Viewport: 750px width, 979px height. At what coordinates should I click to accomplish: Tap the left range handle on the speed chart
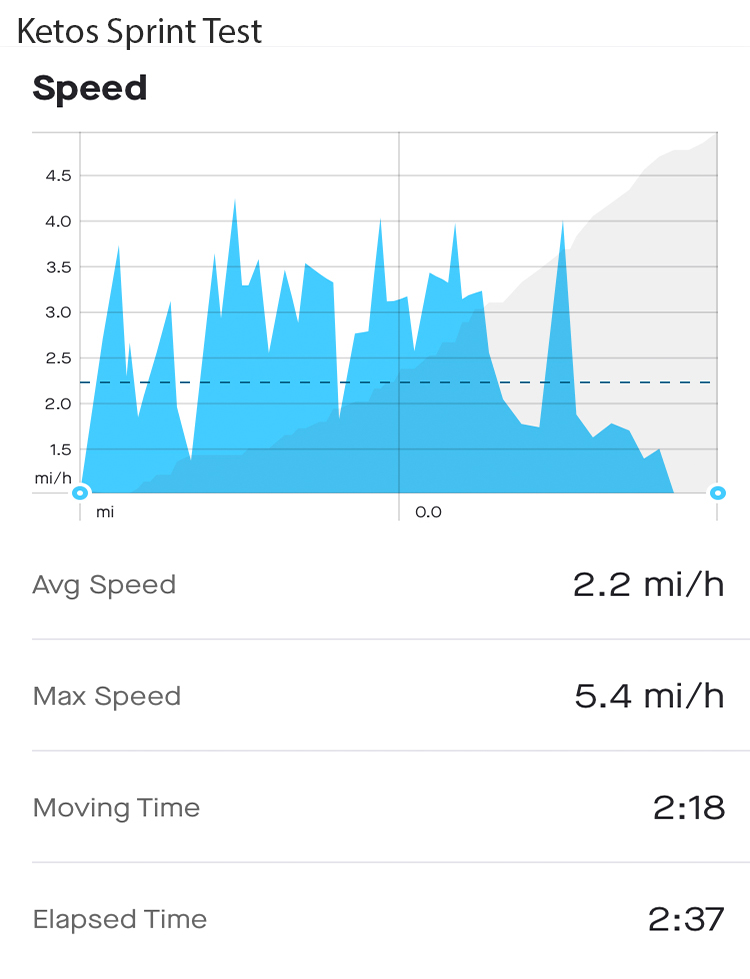tap(81, 492)
